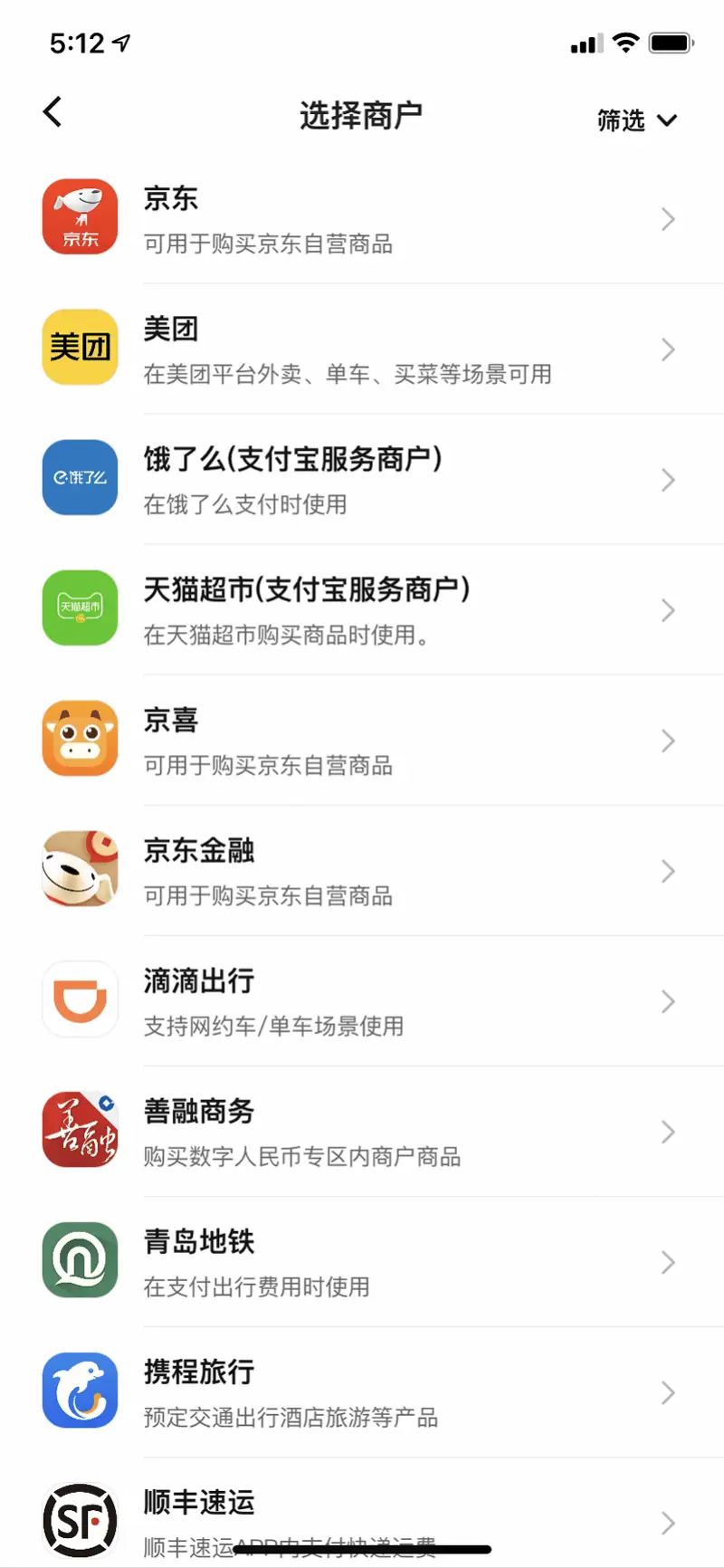
Task: Tap the back arrow to return
Action: (52, 112)
